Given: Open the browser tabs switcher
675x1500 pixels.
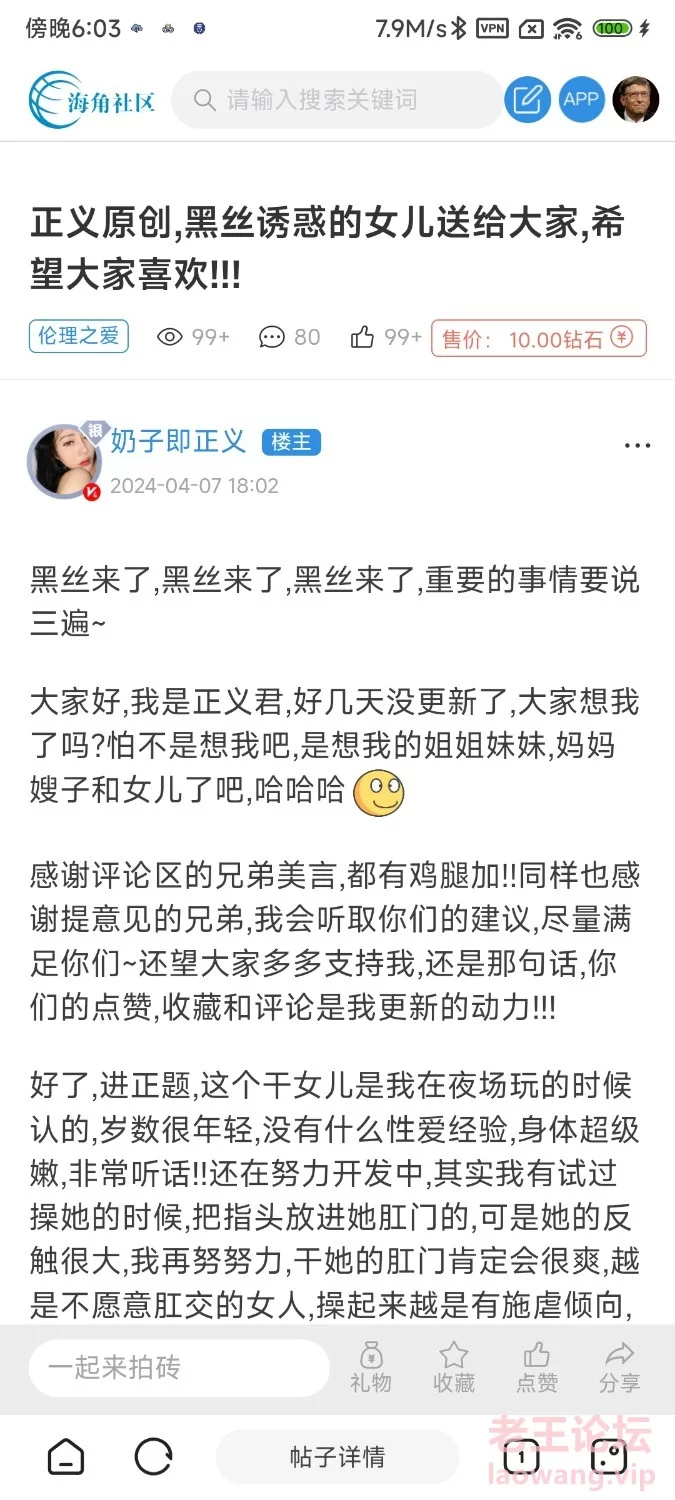Looking at the screenshot, I should (521, 1457).
